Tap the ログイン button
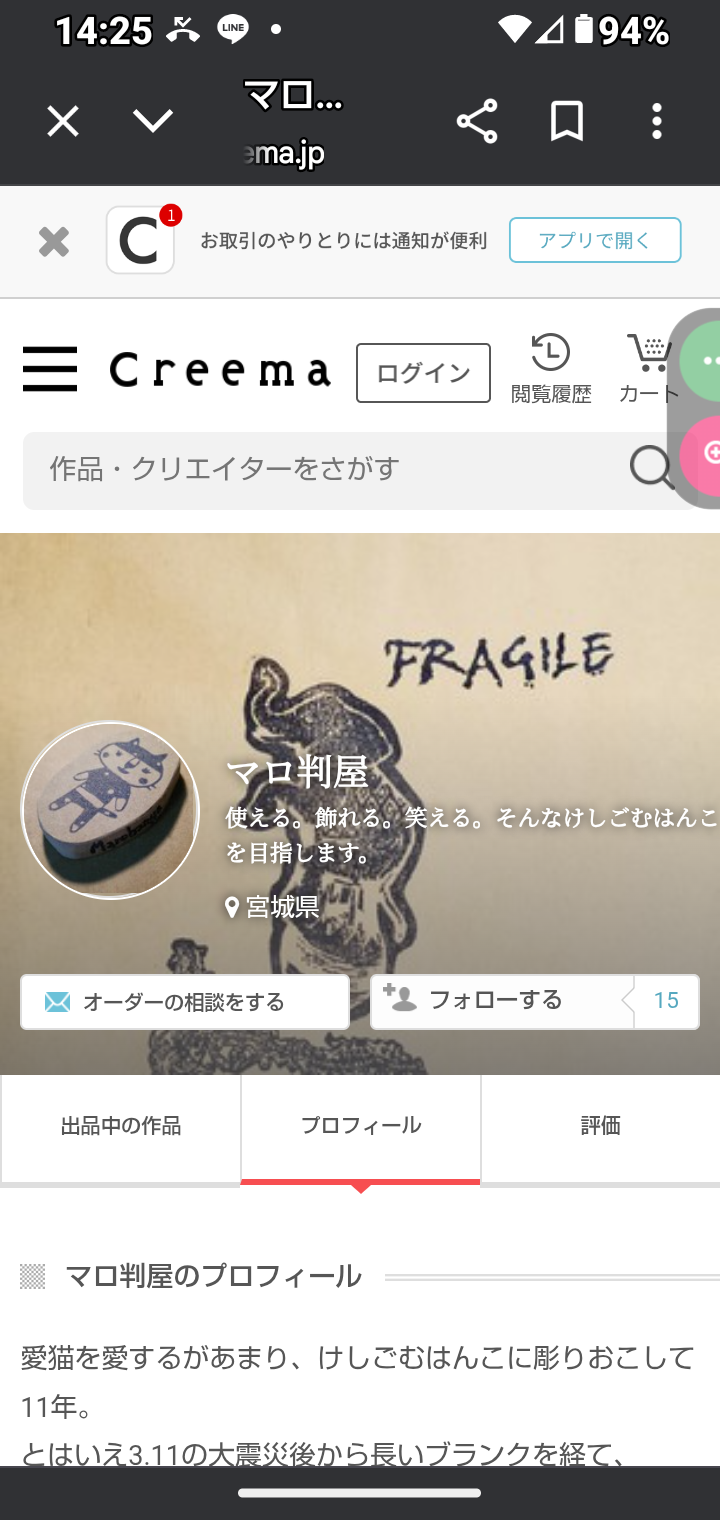The height and width of the screenshot is (1520, 720). pos(423,373)
